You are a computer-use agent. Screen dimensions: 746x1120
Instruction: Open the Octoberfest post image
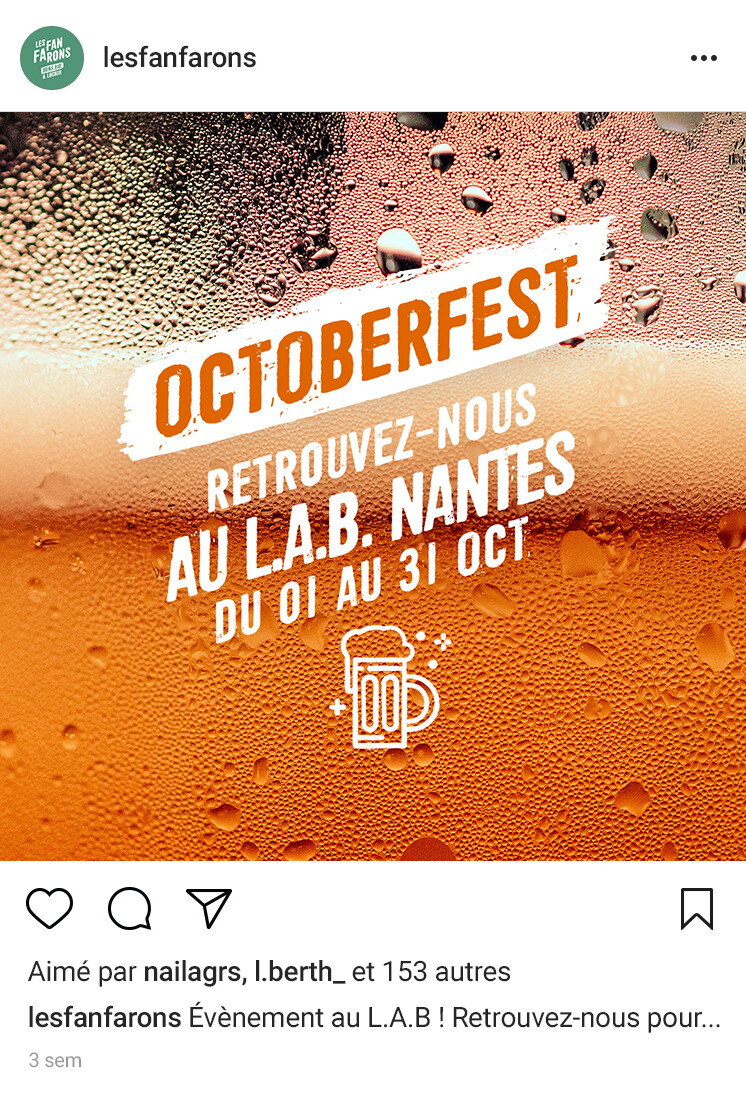click(x=373, y=486)
